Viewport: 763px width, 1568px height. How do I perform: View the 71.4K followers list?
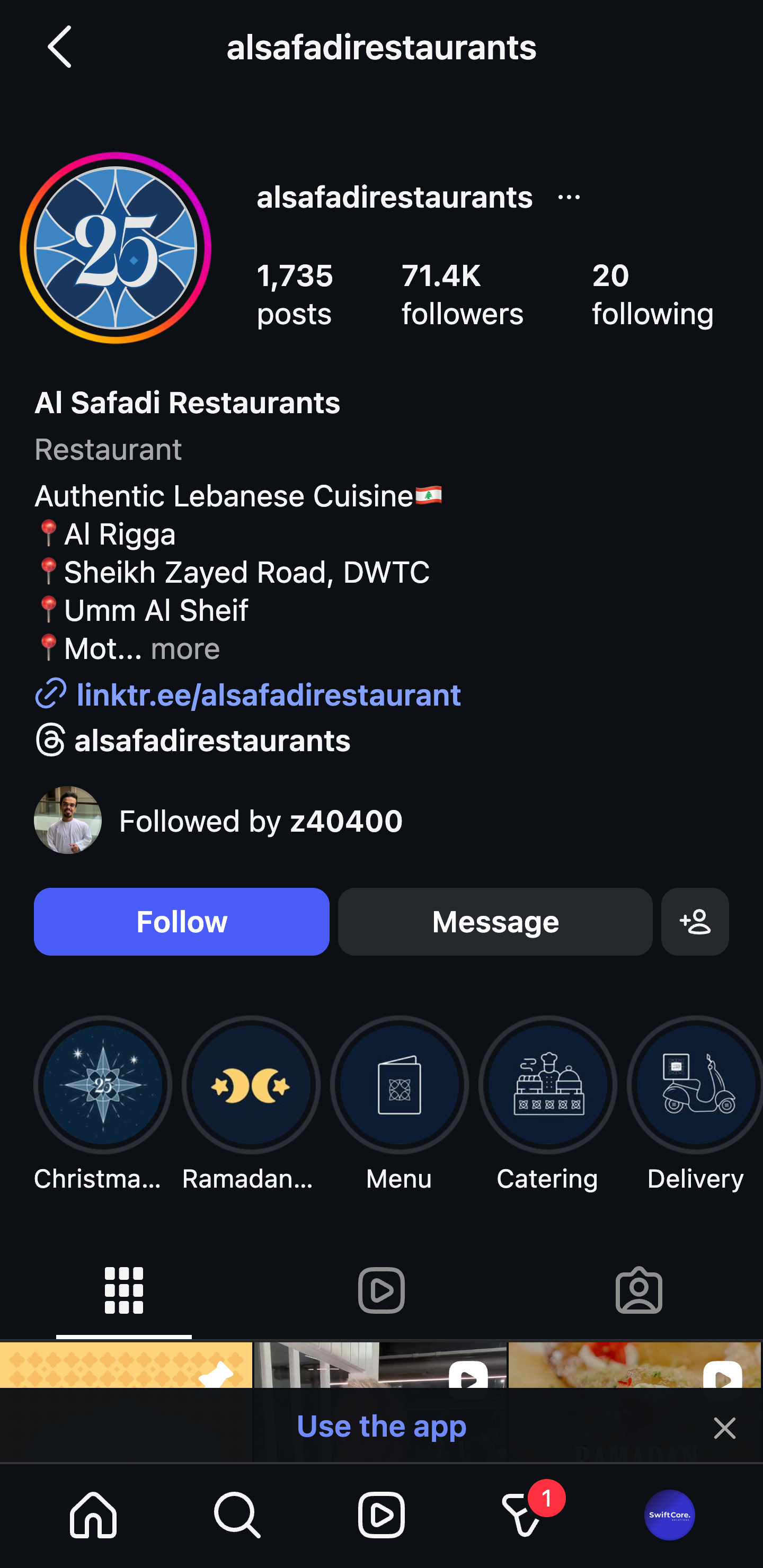coord(462,294)
